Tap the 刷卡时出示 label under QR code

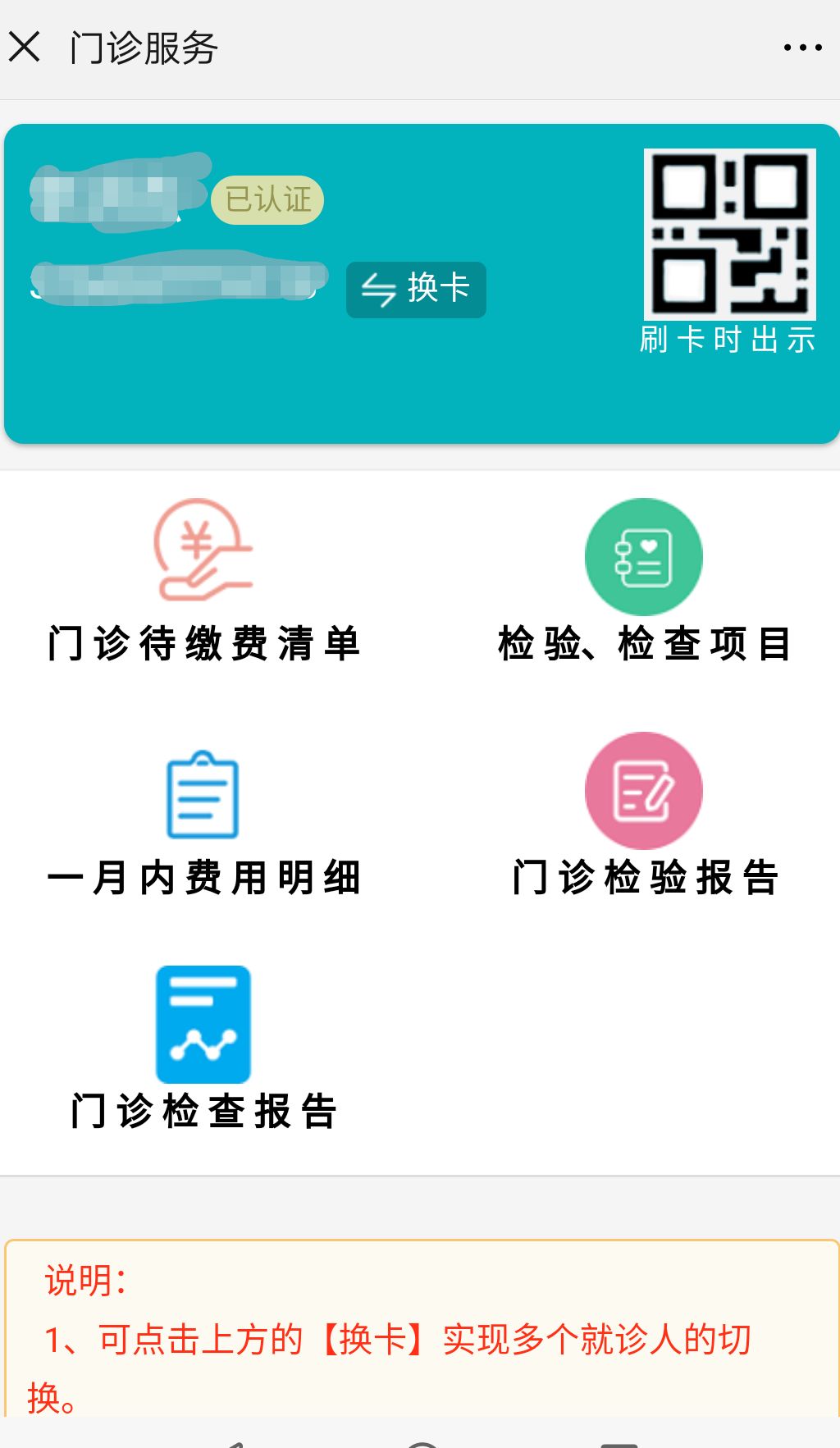[x=727, y=339]
